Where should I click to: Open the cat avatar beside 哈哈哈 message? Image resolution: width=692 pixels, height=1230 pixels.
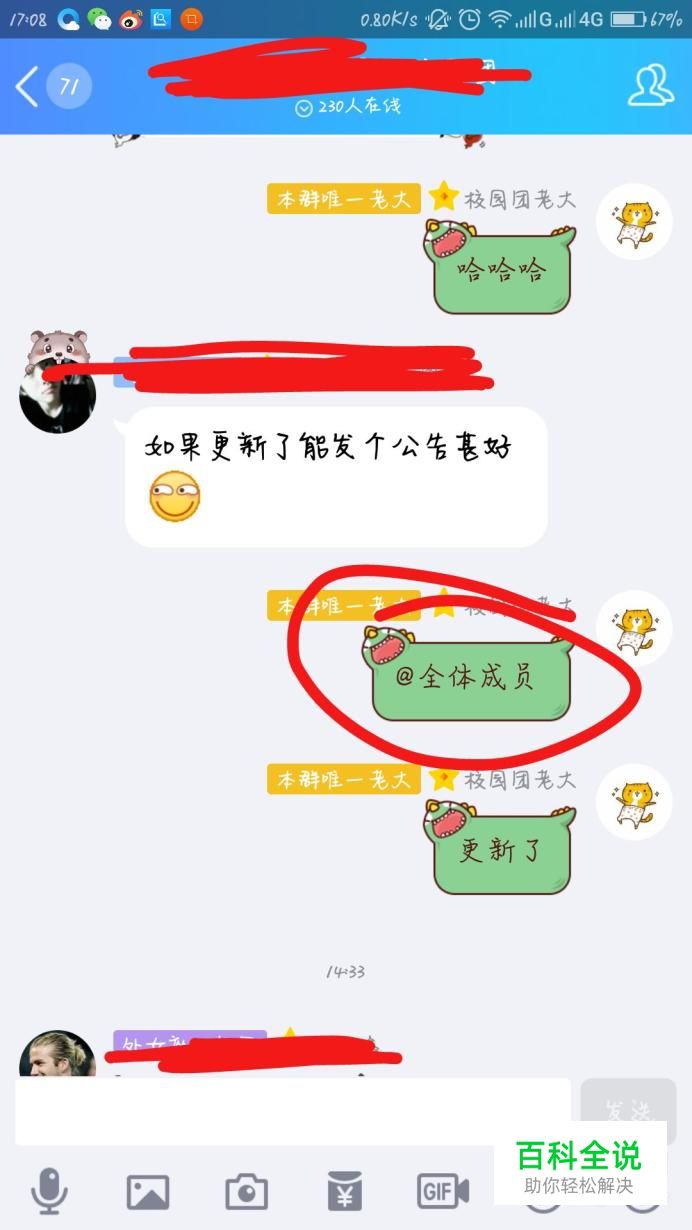(x=633, y=222)
